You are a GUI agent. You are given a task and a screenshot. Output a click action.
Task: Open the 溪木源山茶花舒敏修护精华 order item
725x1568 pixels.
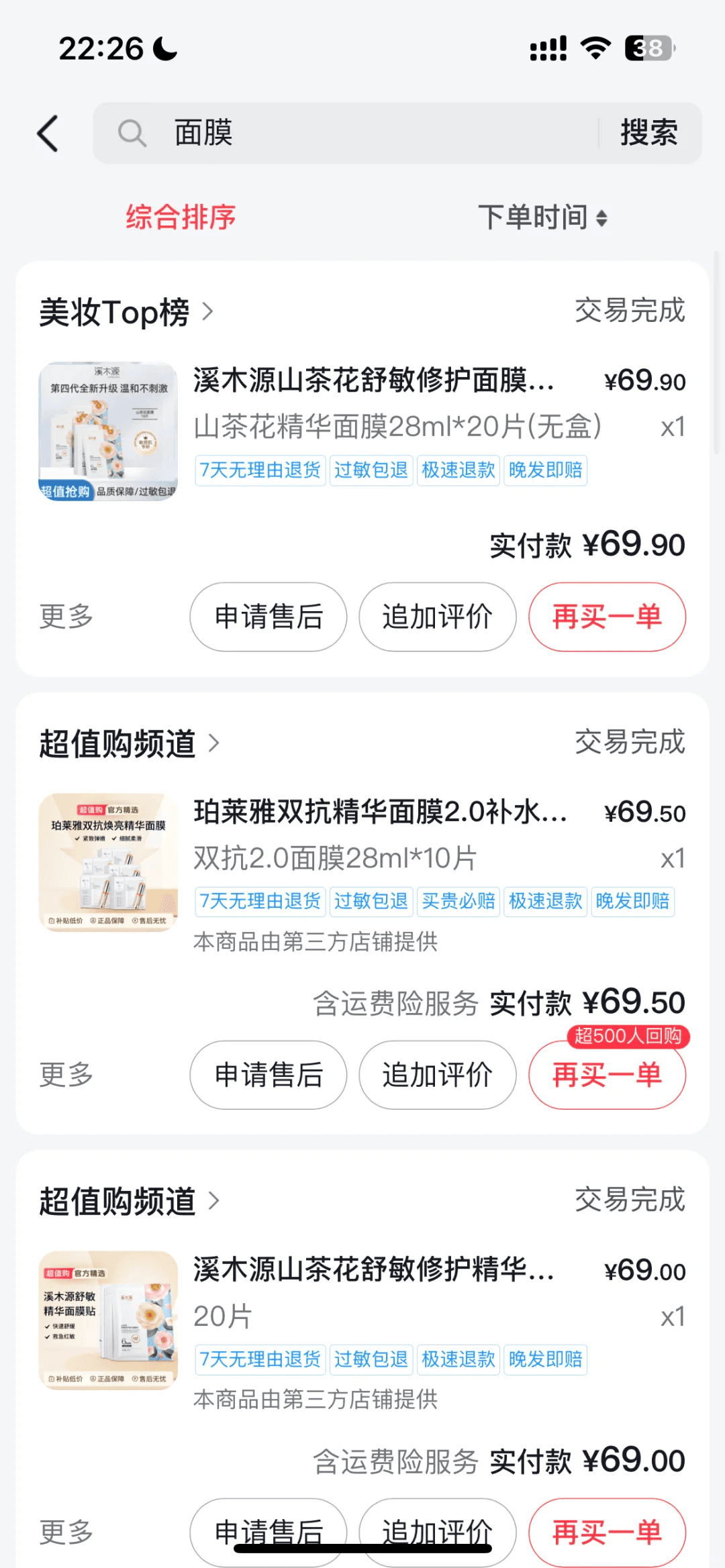[373, 1270]
